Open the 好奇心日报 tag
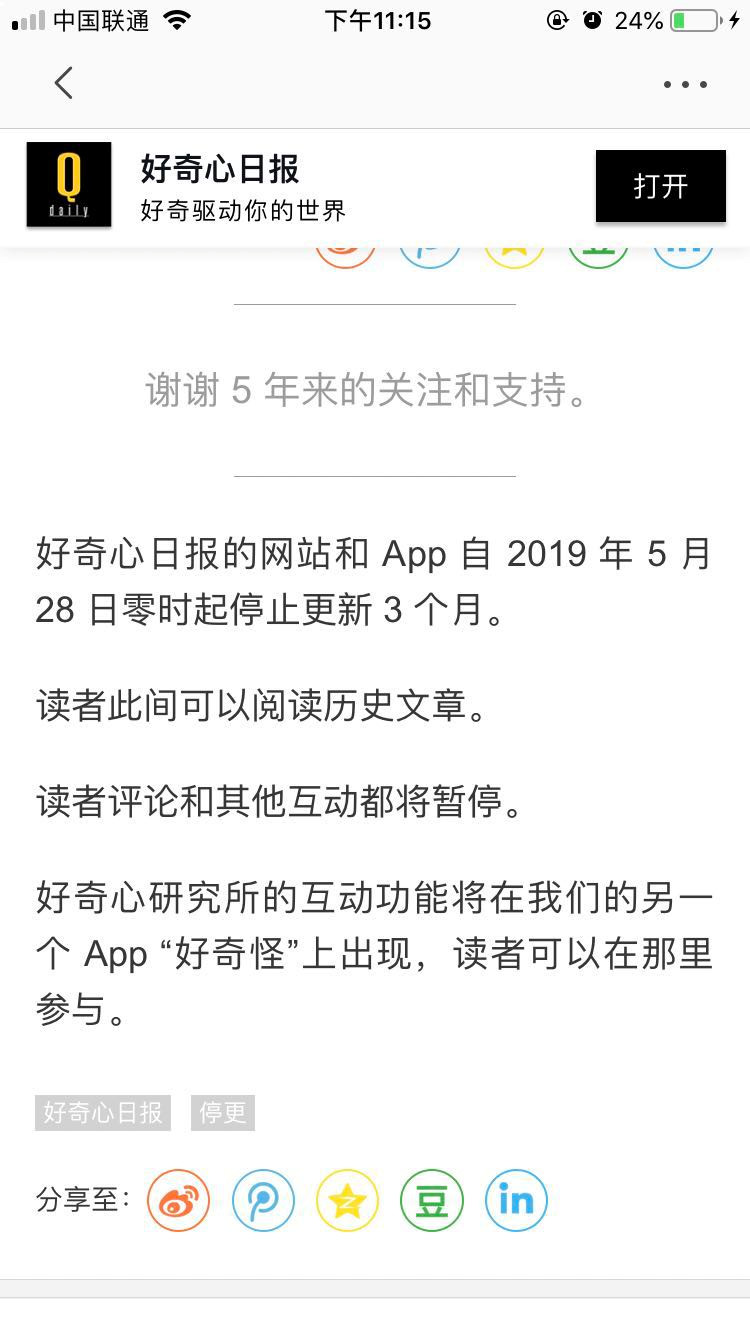 pos(103,1113)
